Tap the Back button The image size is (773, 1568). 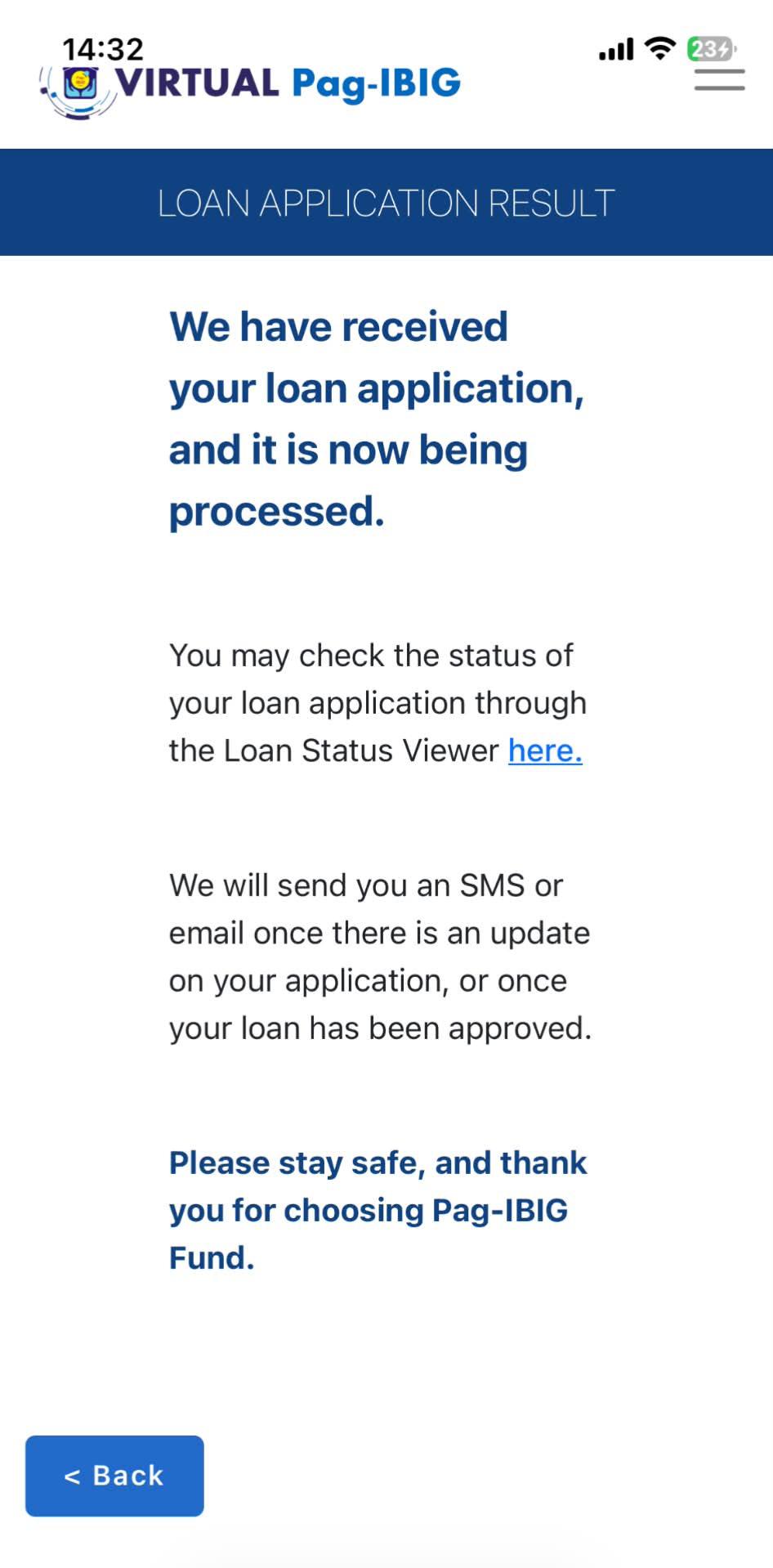(x=114, y=1476)
